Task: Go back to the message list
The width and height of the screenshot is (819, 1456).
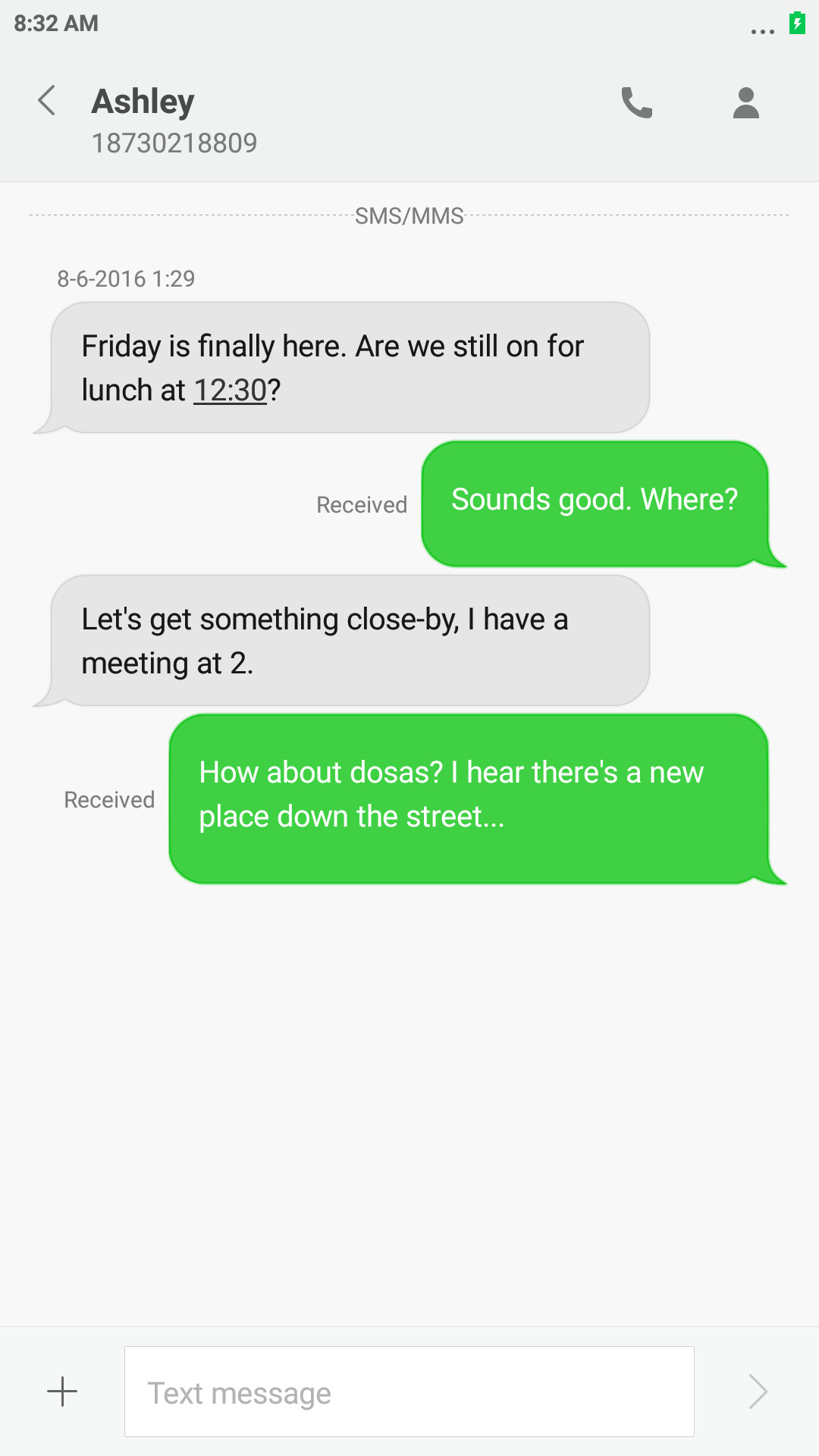Action: tap(47, 101)
